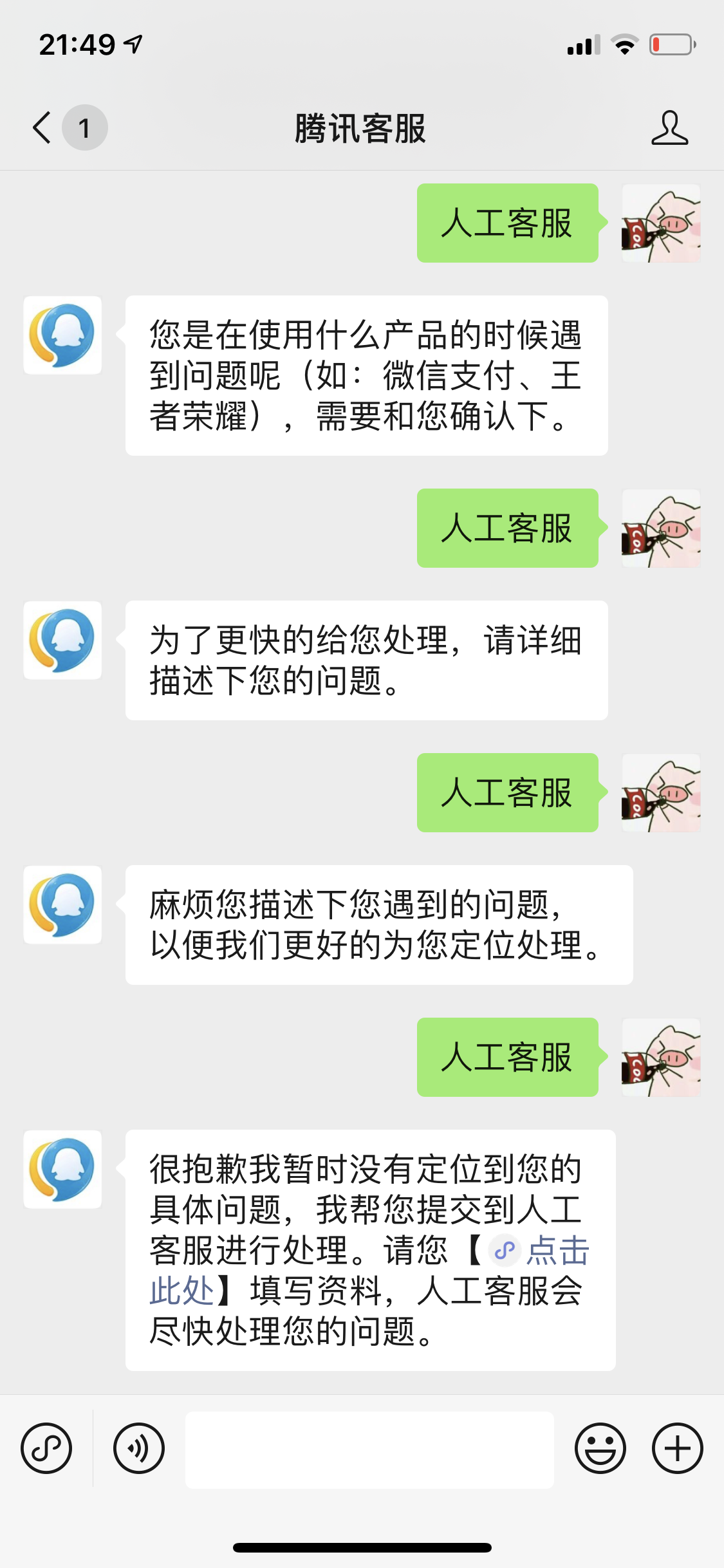
Task: Open the contact profile icon top right
Action: (x=669, y=127)
